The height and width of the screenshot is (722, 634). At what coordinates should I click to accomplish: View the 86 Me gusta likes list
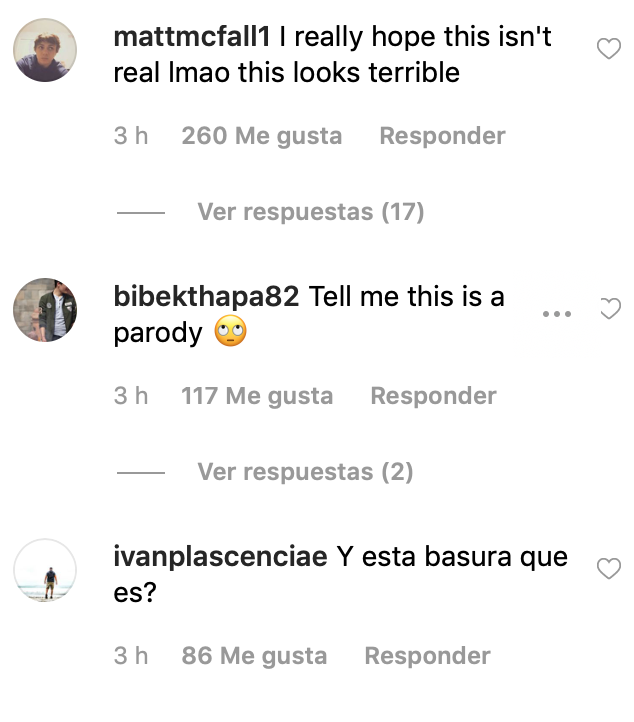coord(254,656)
